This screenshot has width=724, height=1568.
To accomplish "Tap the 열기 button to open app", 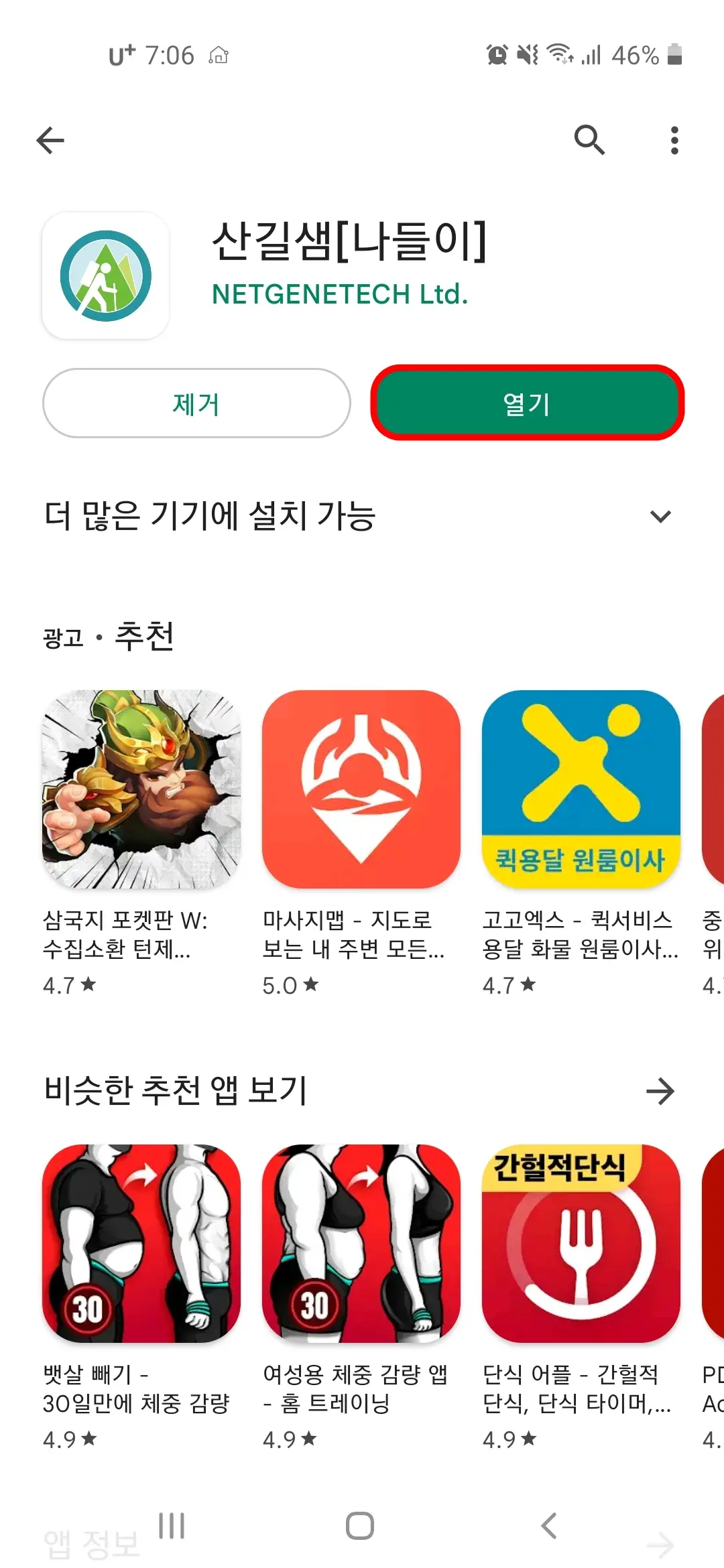I will [527, 403].
